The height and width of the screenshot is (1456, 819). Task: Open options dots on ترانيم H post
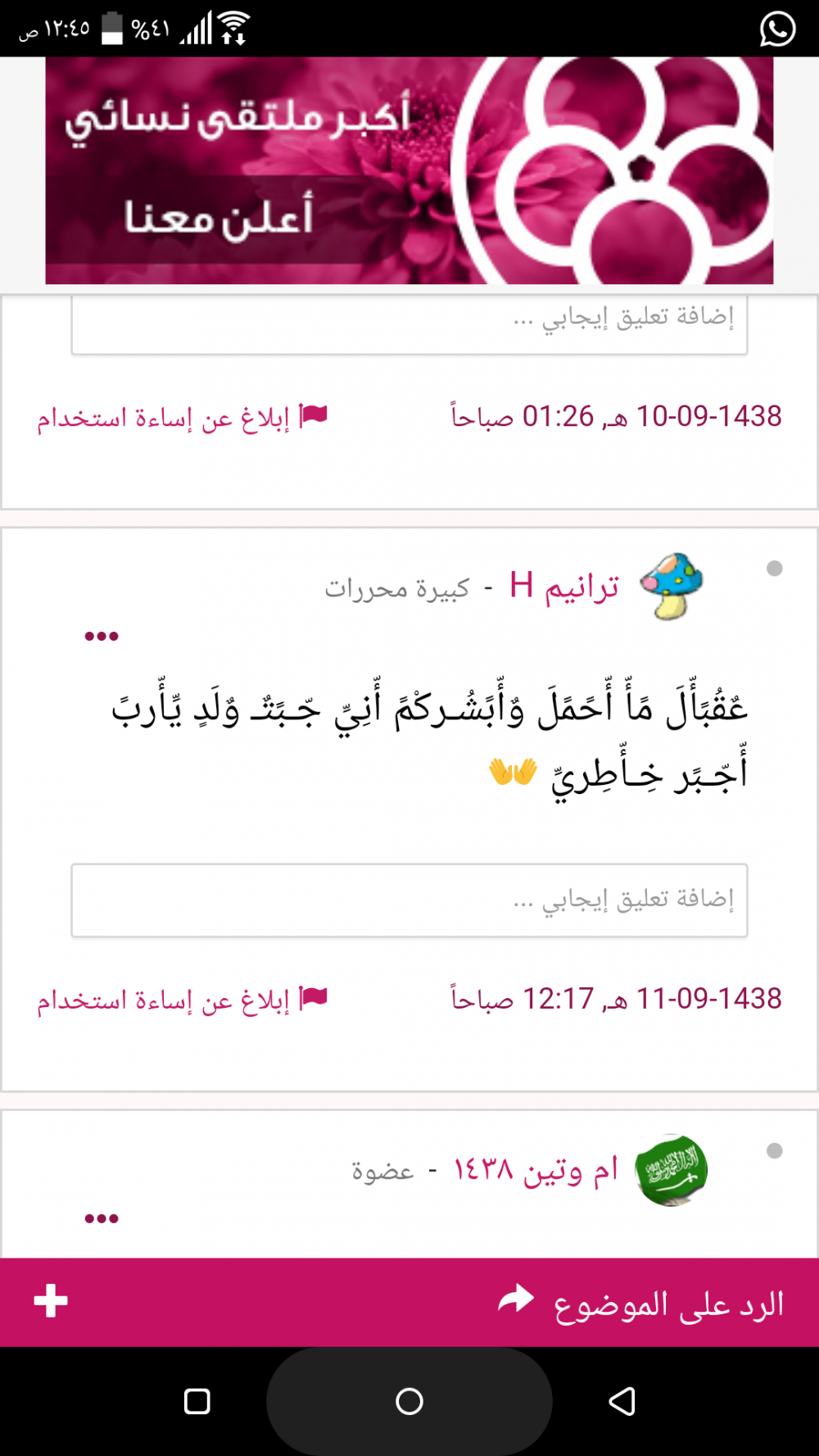(x=102, y=636)
